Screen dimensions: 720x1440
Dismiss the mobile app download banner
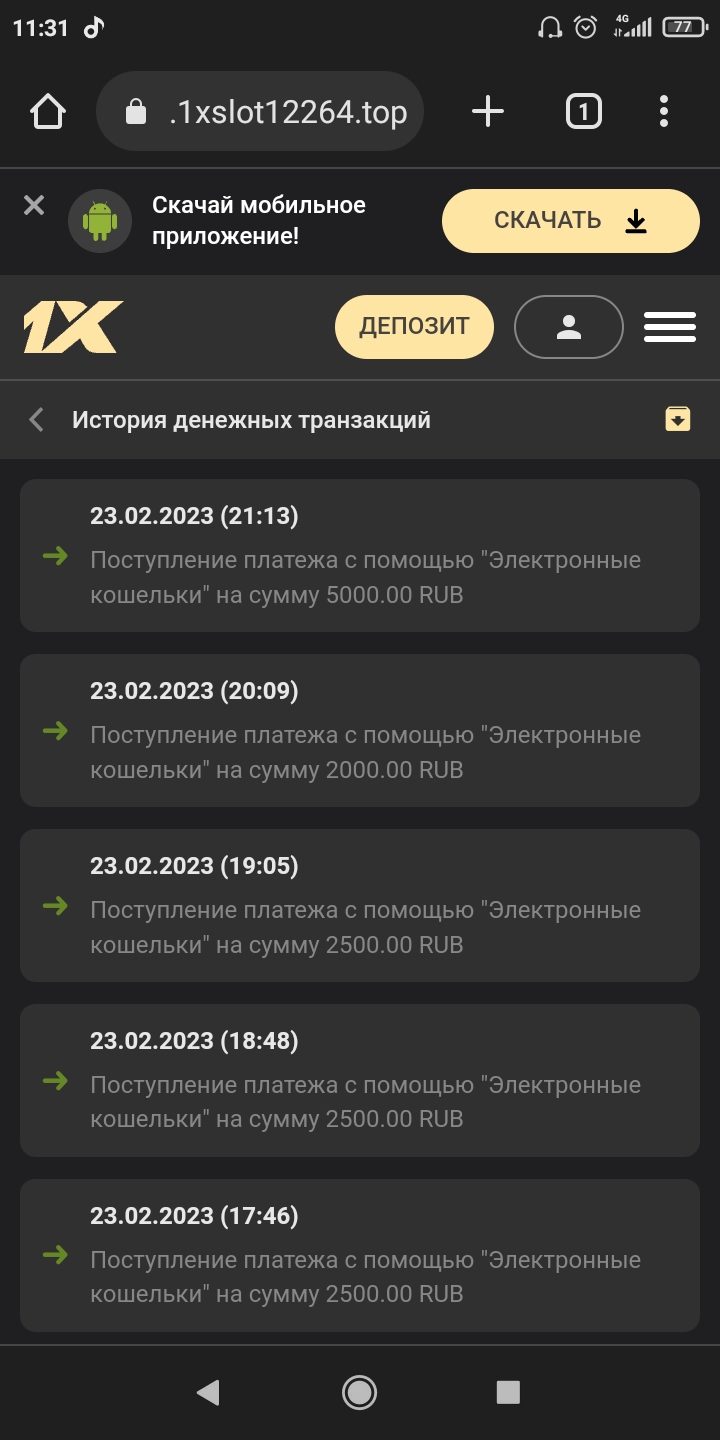[x=34, y=205]
